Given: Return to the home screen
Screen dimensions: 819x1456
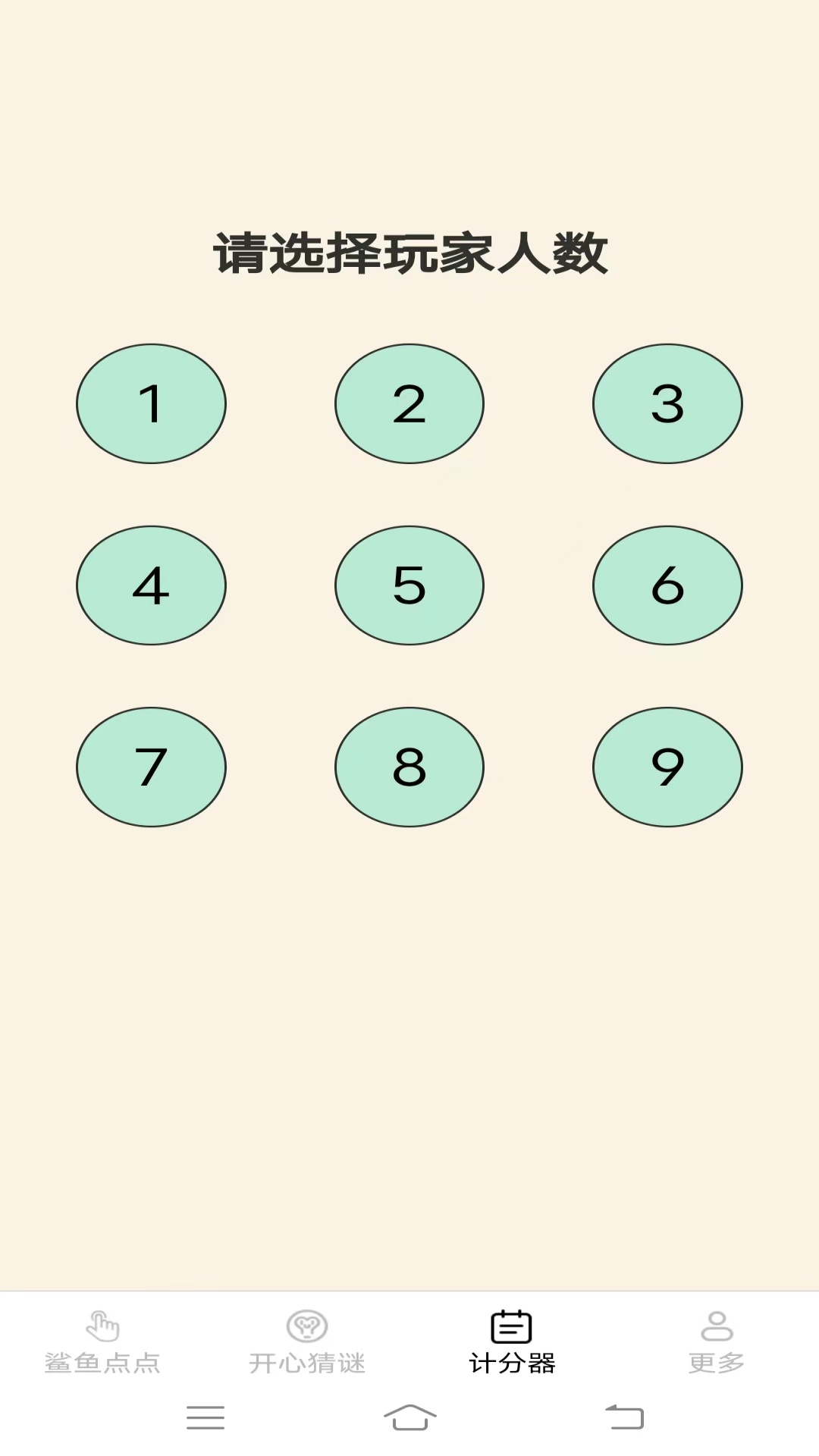Looking at the screenshot, I should (x=409, y=1417).
